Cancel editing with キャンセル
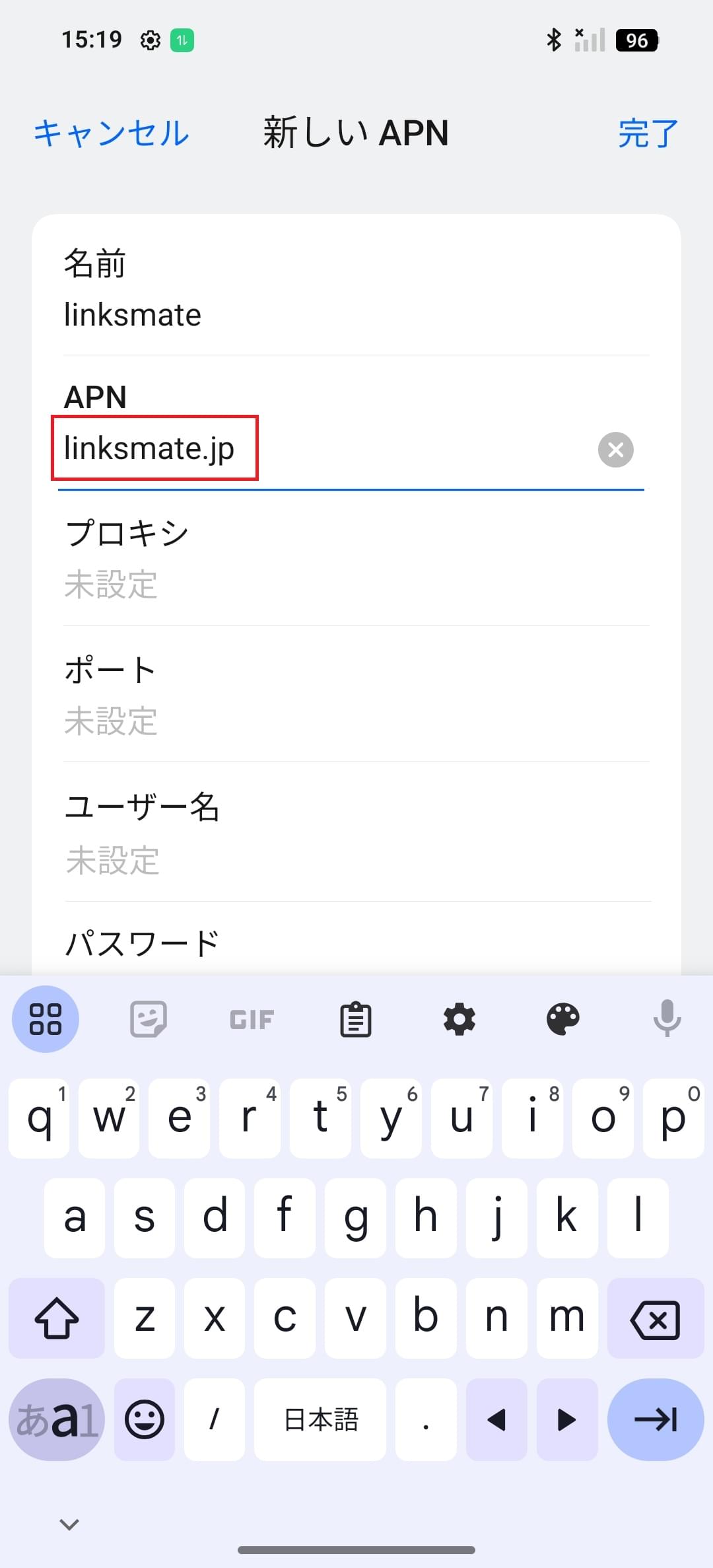 (x=110, y=133)
